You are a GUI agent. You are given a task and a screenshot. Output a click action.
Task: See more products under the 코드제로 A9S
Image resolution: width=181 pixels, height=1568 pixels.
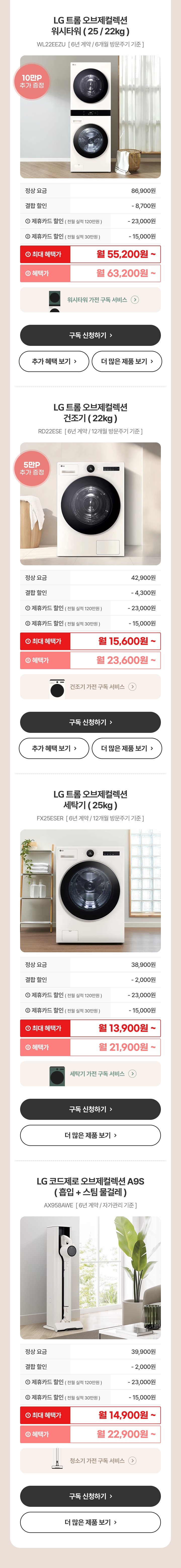pos(90,1522)
